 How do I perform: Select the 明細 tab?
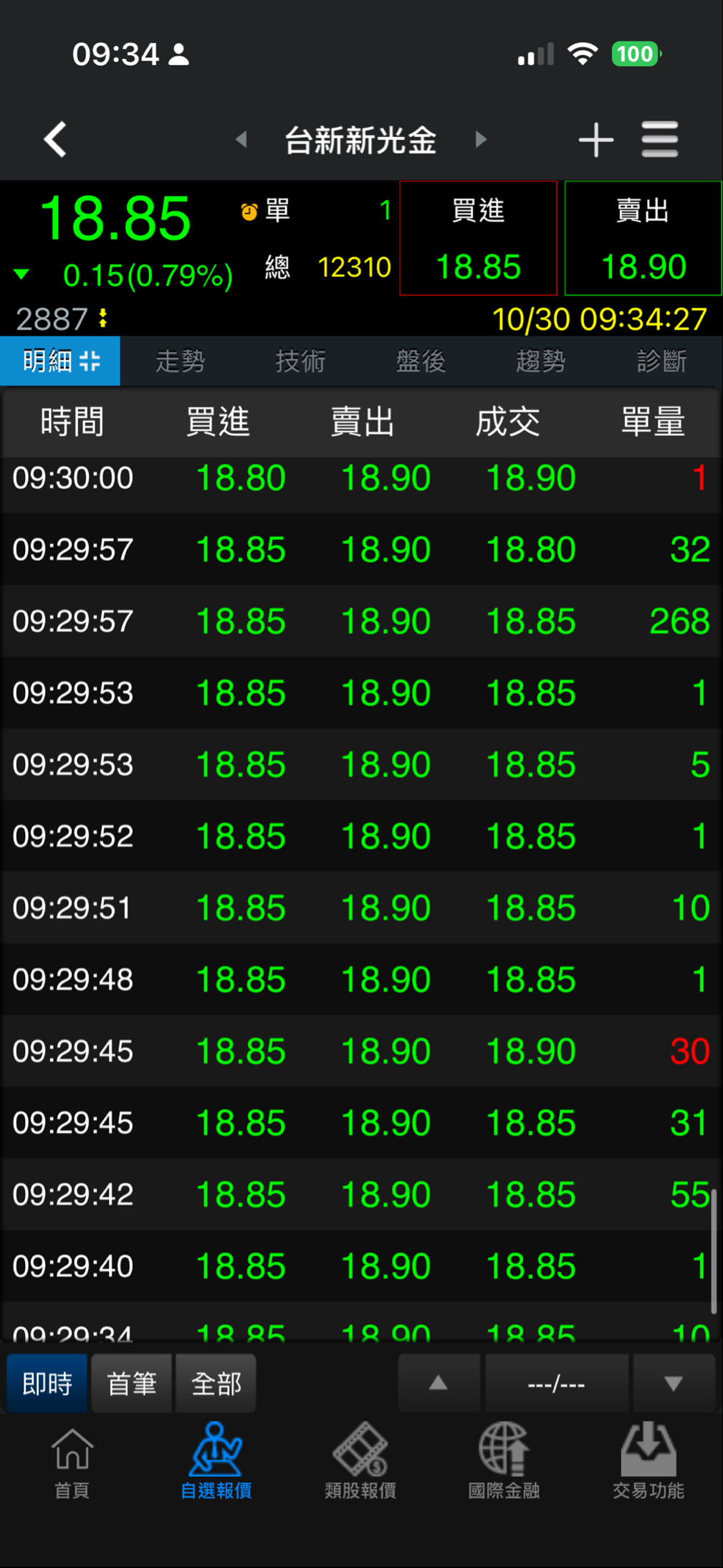(60, 361)
